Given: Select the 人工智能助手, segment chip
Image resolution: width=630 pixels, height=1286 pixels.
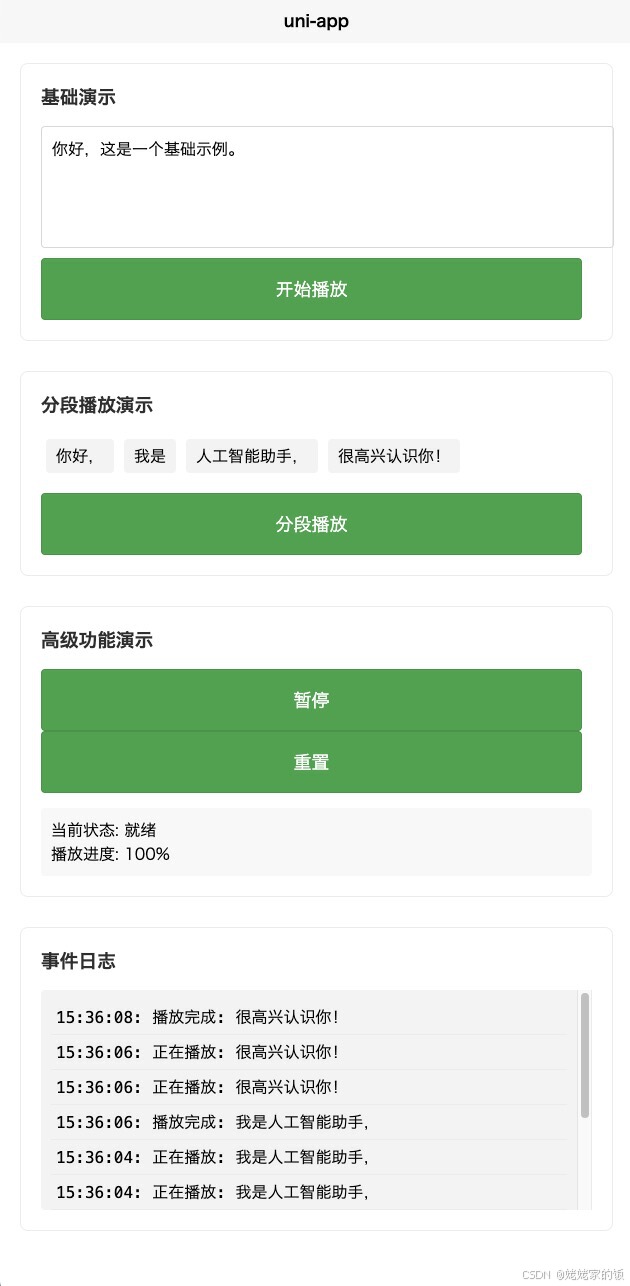Looking at the screenshot, I should [251, 456].
